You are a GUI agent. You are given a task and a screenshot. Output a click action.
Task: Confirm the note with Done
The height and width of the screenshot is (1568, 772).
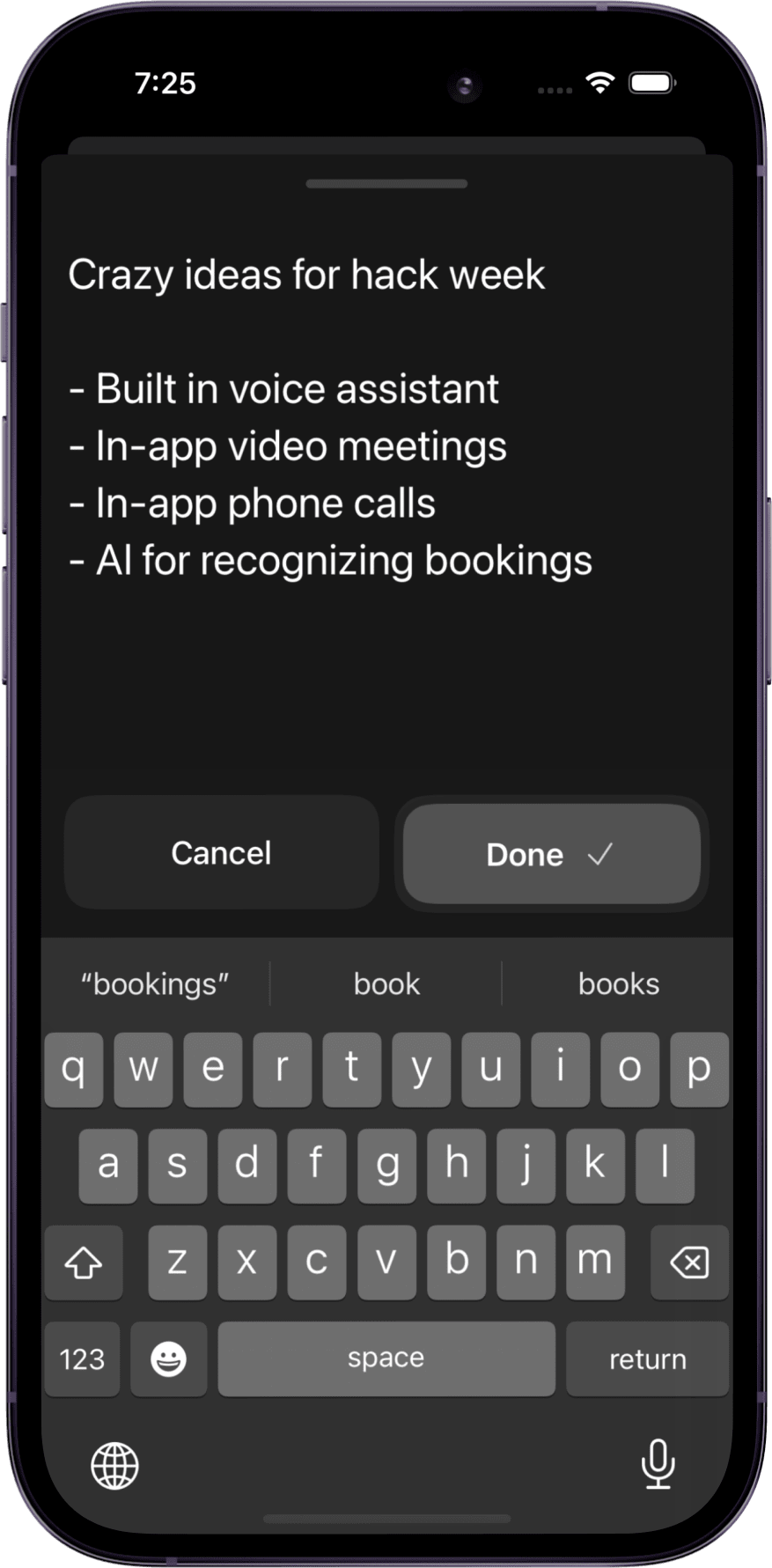coord(551,854)
